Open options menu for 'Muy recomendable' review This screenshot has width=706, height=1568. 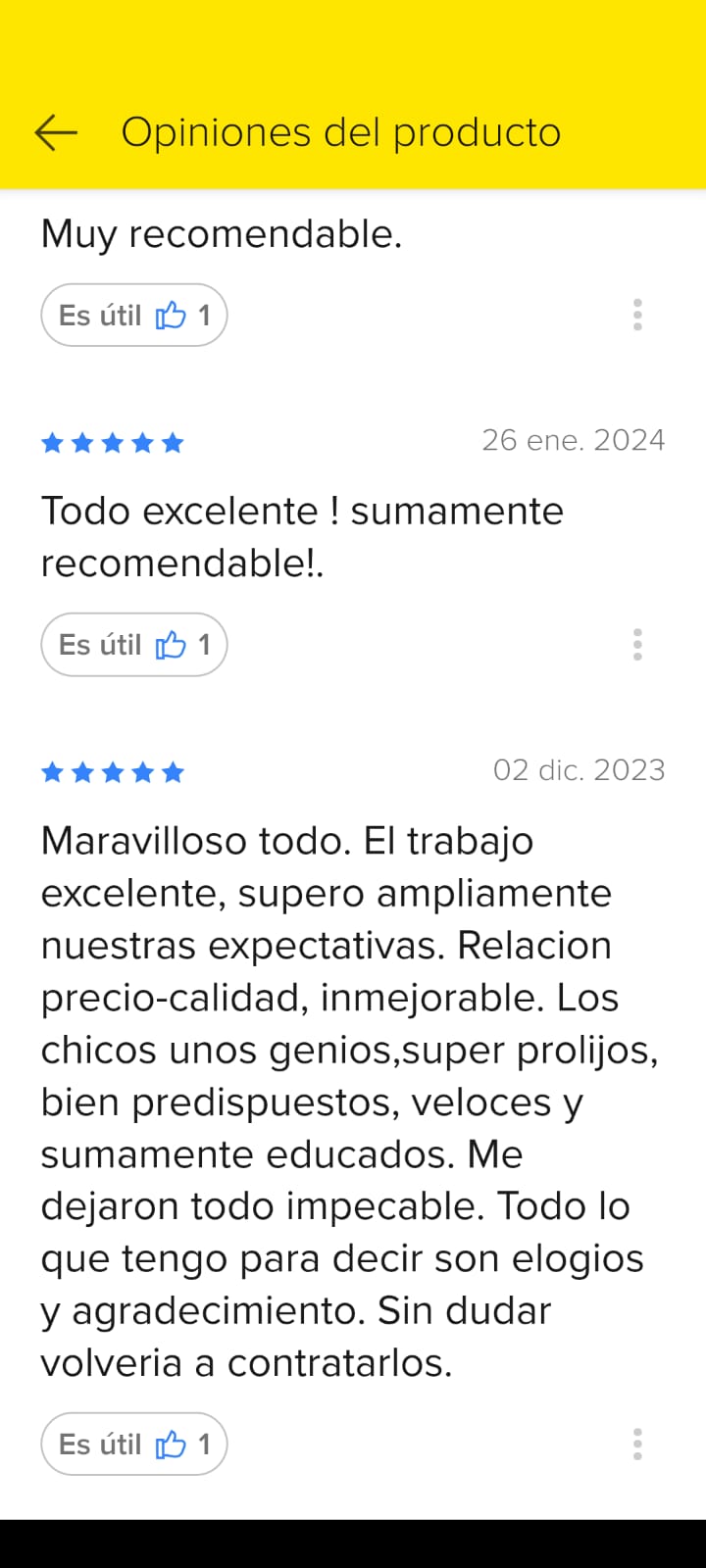click(x=637, y=316)
